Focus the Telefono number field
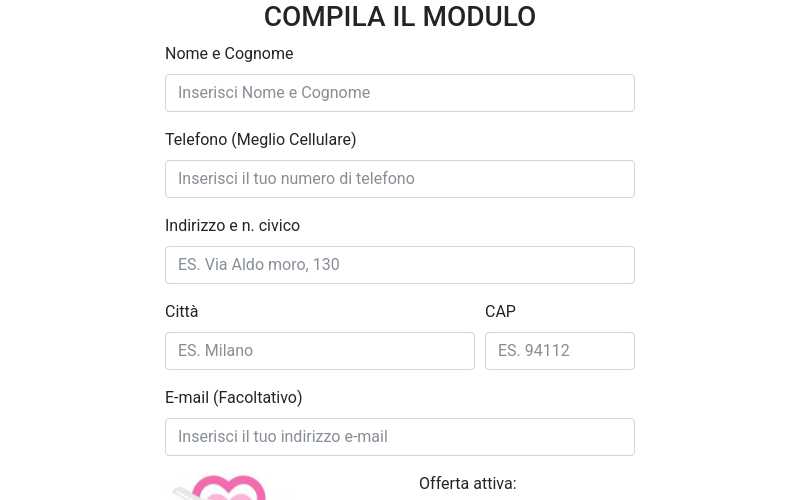This screenshot has height=500, width=800. (399, 179)
